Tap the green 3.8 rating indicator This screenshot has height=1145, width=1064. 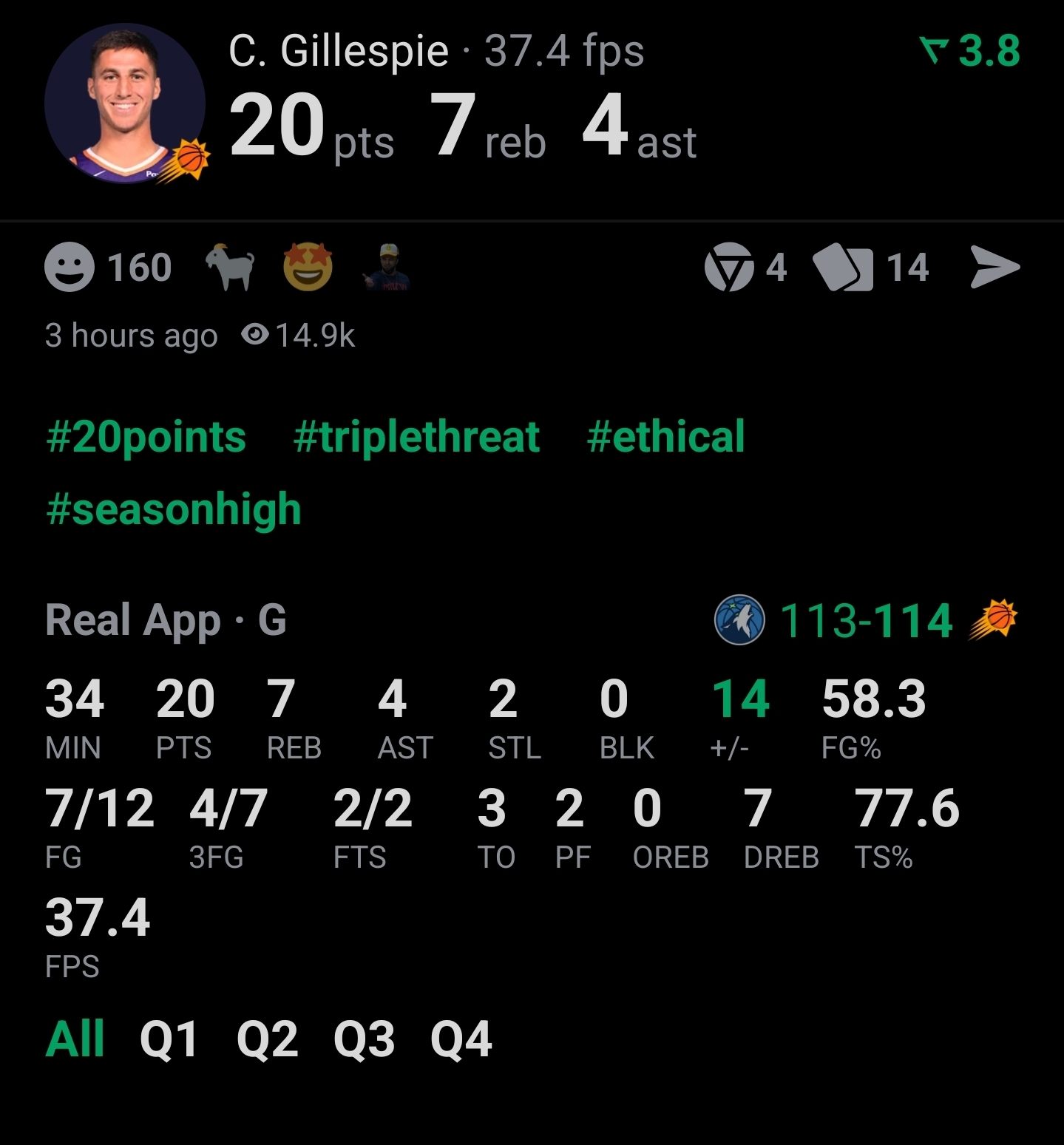(970, 51)
